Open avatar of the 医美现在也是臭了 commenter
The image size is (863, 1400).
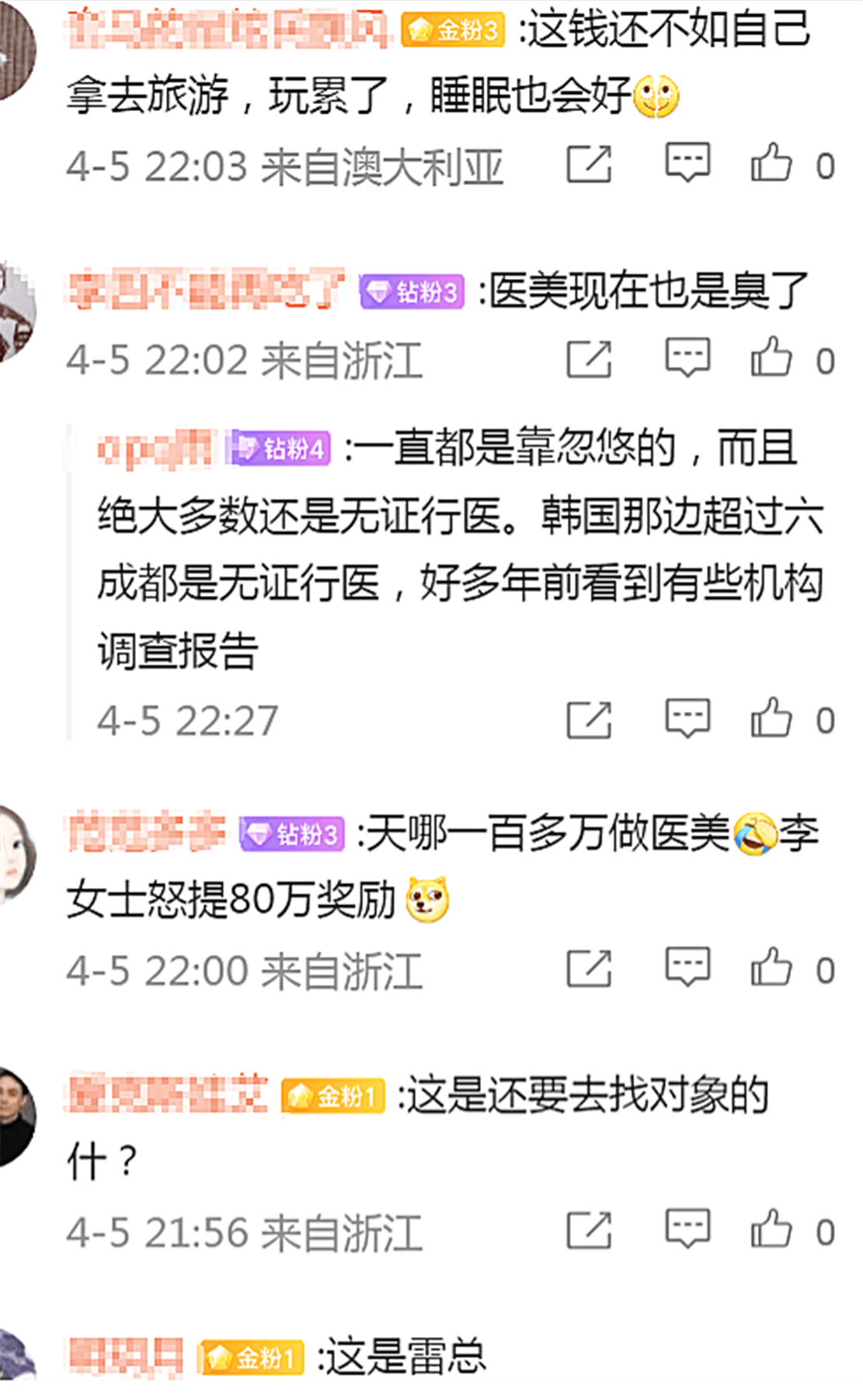tap(14, 312)
